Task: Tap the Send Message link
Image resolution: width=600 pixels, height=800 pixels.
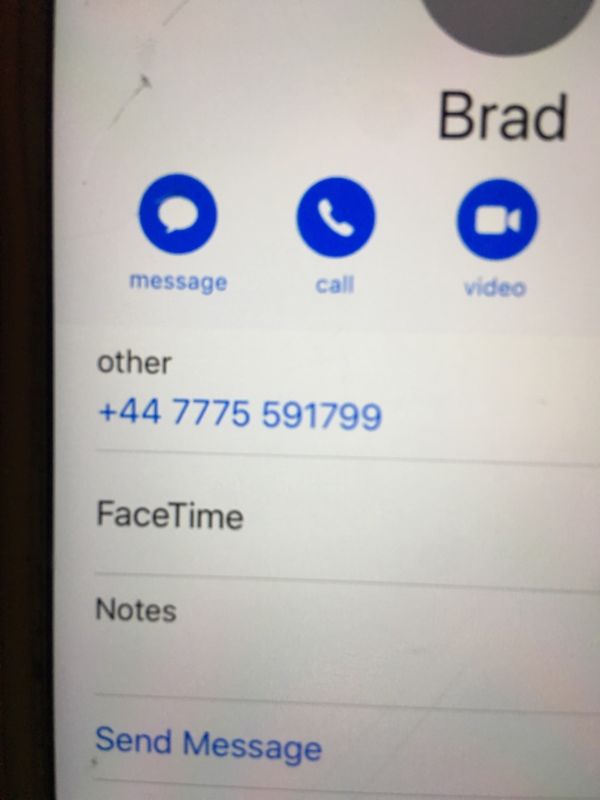Action: (x=208, y=743)
